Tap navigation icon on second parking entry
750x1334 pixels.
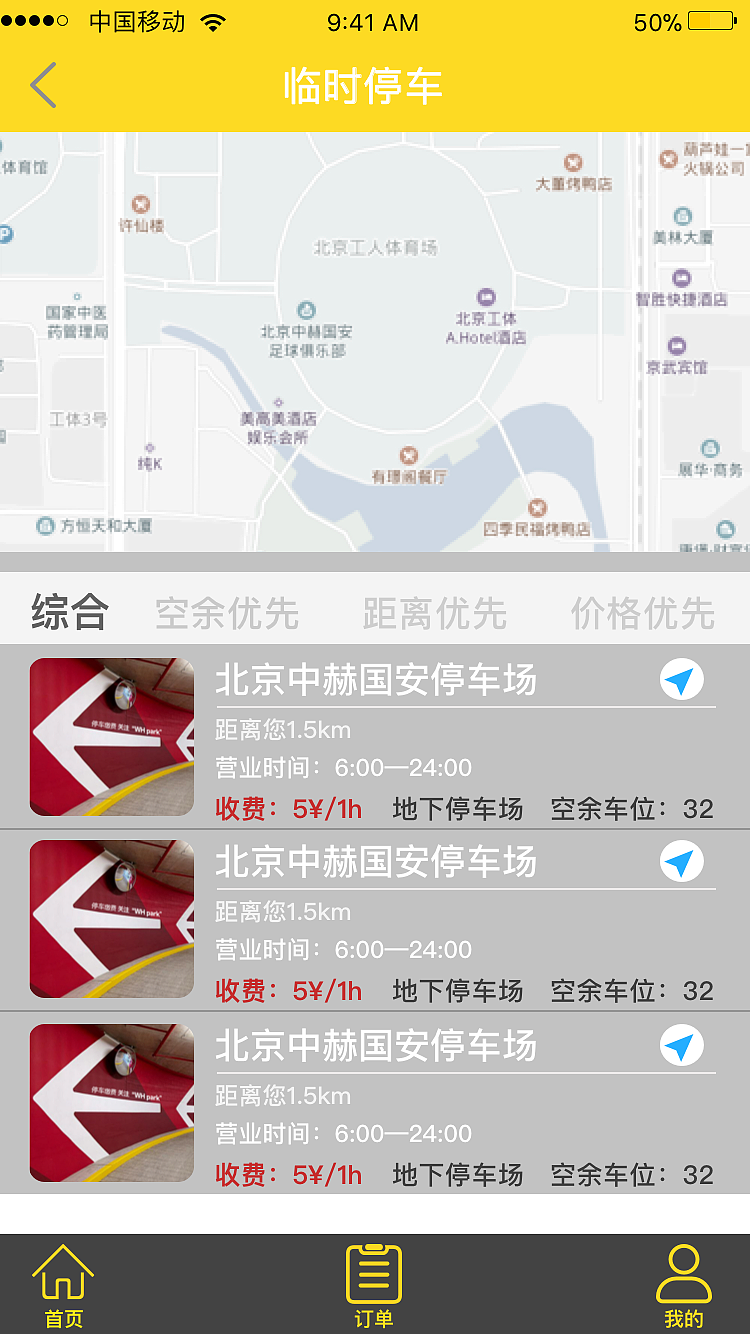(x=681, y=861)
